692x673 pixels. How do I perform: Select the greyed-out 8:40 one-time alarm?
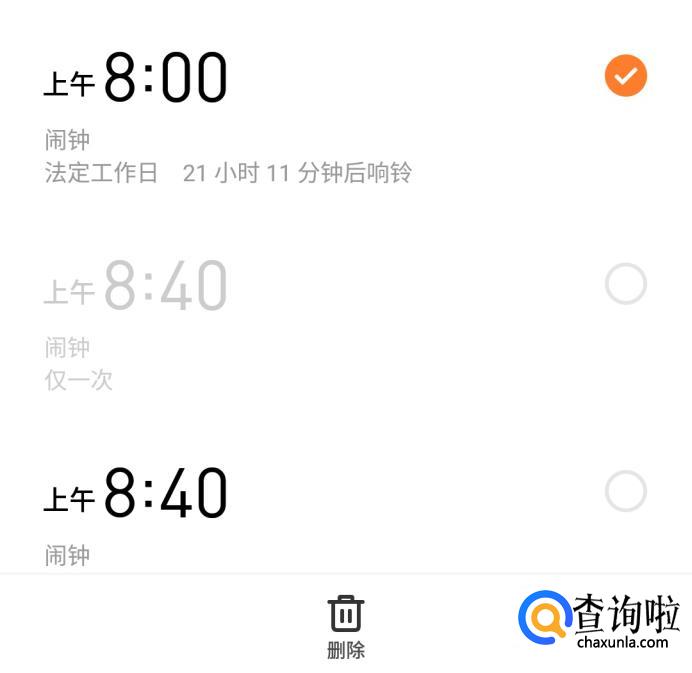pyautogui.click(x=626, y=285)
